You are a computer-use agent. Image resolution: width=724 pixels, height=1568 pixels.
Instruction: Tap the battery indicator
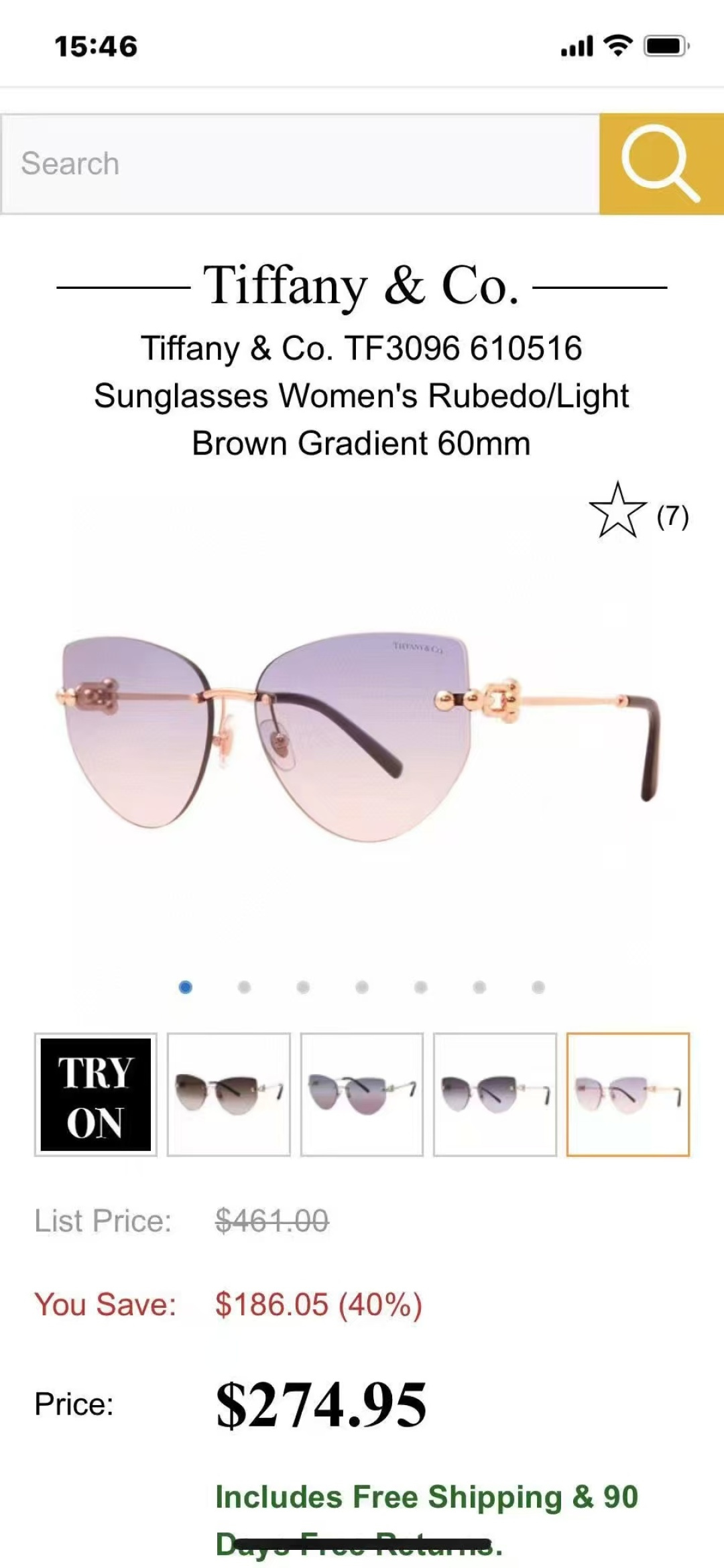(664, 46)
